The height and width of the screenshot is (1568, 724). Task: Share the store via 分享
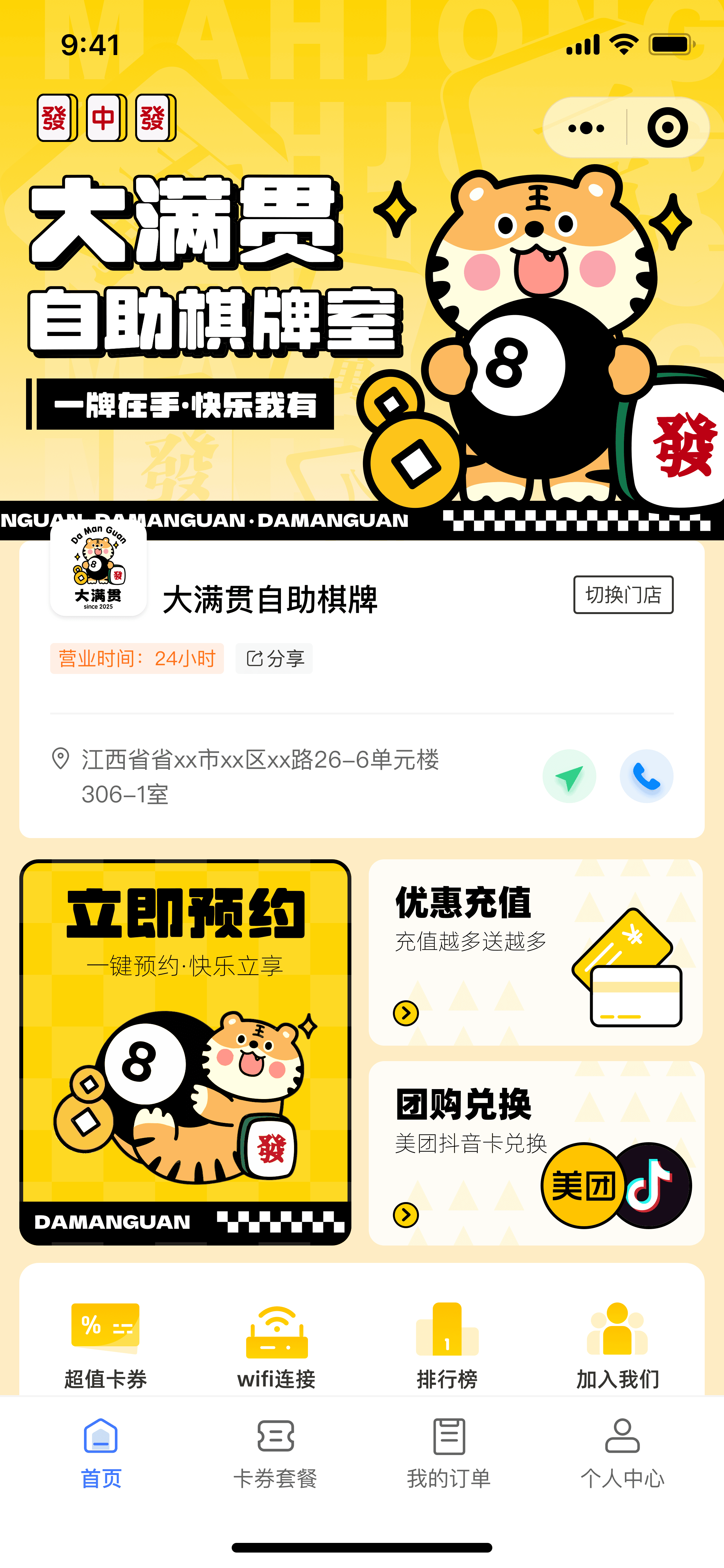(x=274, y=658)
